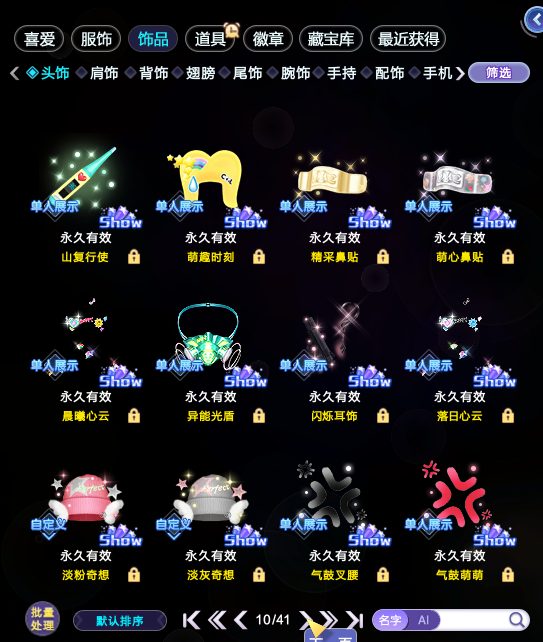Switch to the 徽章 tab
The width and height of the screenshot is (543, 642).
click(x=268, y=39)
